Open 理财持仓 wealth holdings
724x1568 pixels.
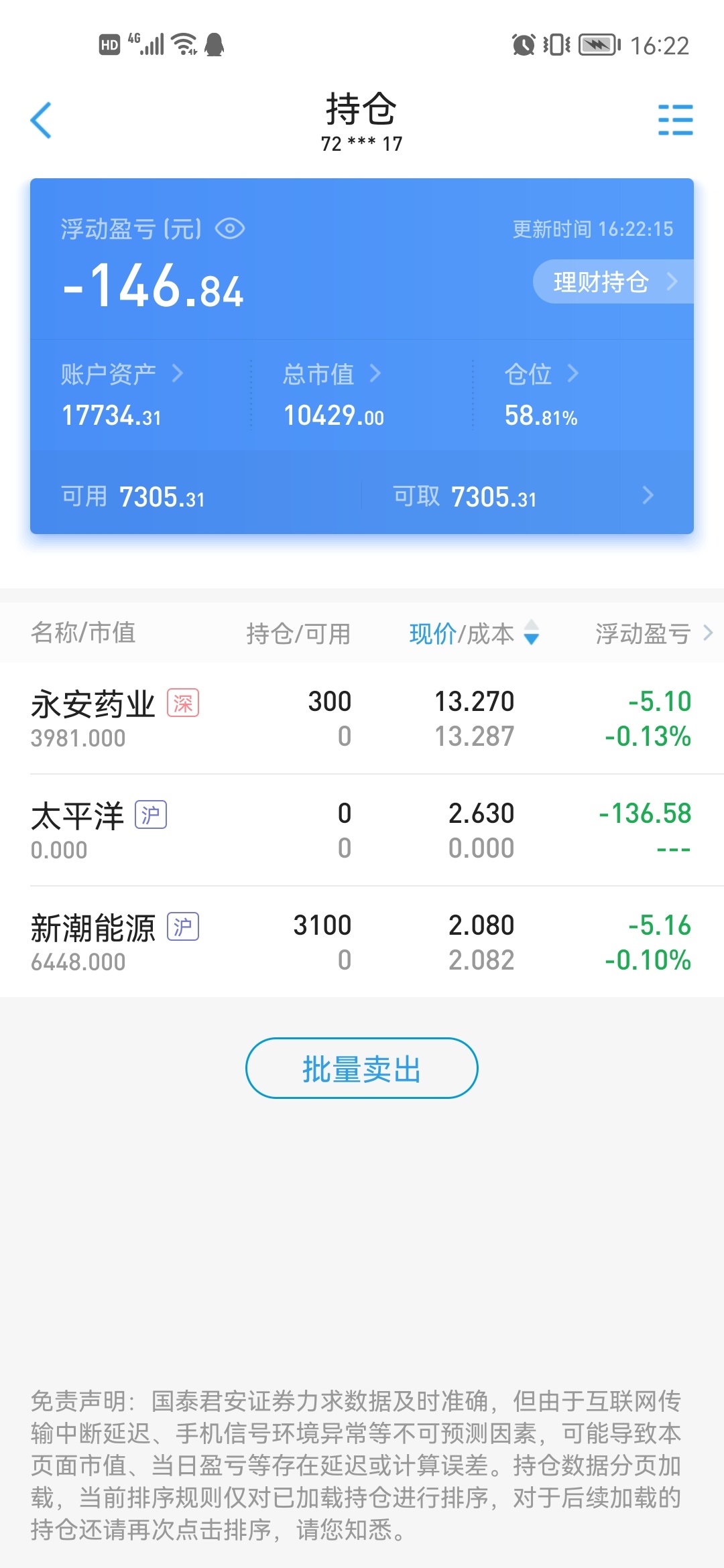613,281
